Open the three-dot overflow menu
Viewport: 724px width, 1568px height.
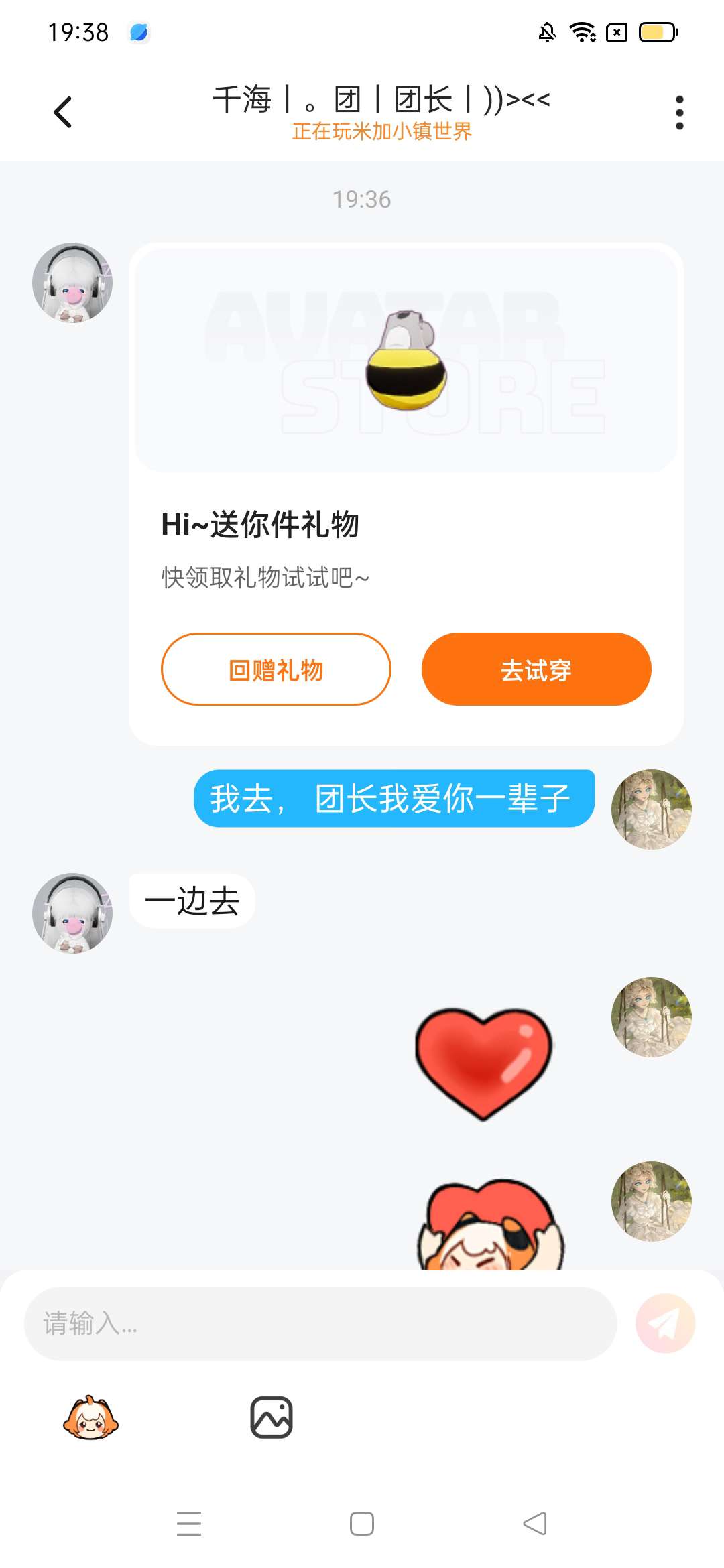pyautogui.click(x=679, y=112)
